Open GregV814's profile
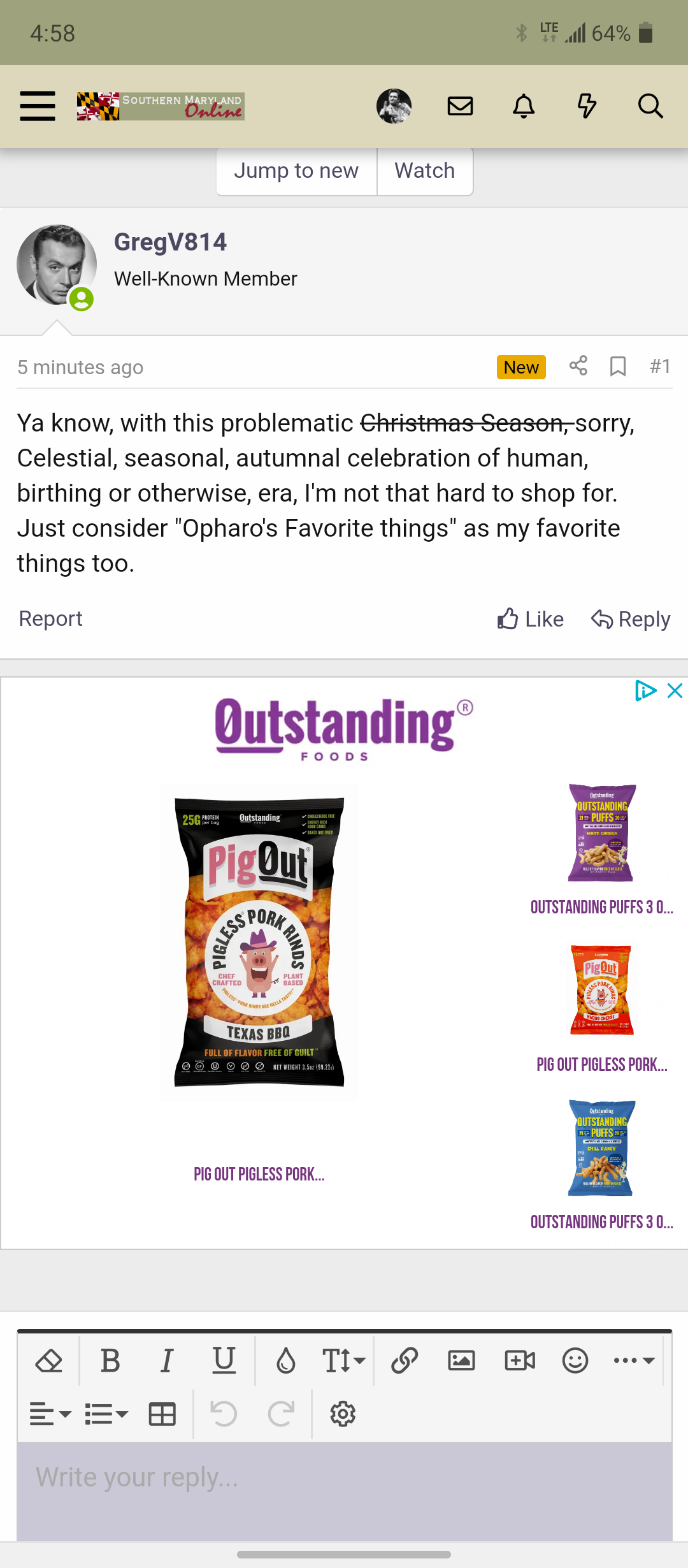 tap(170, 242)
